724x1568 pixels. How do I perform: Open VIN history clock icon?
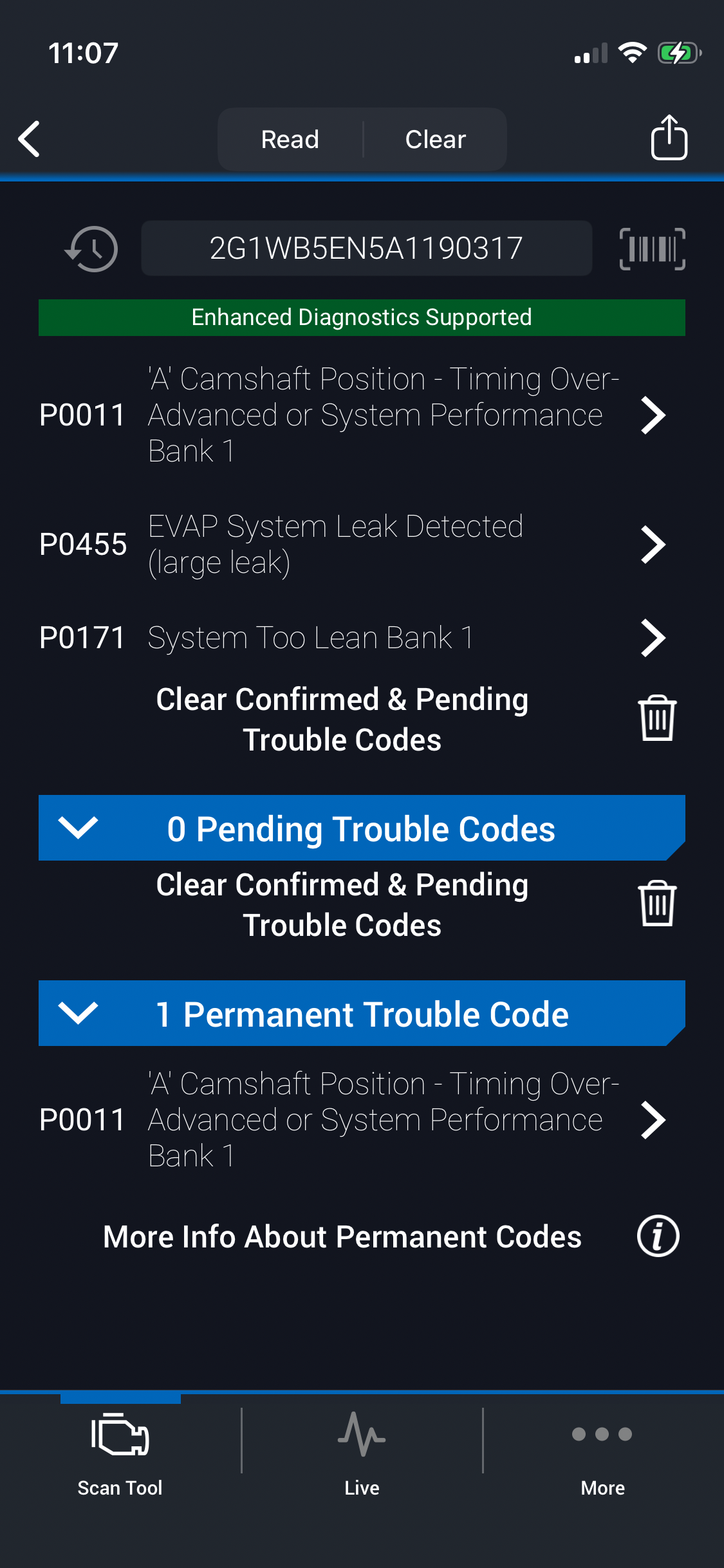(x=91, y=248)
